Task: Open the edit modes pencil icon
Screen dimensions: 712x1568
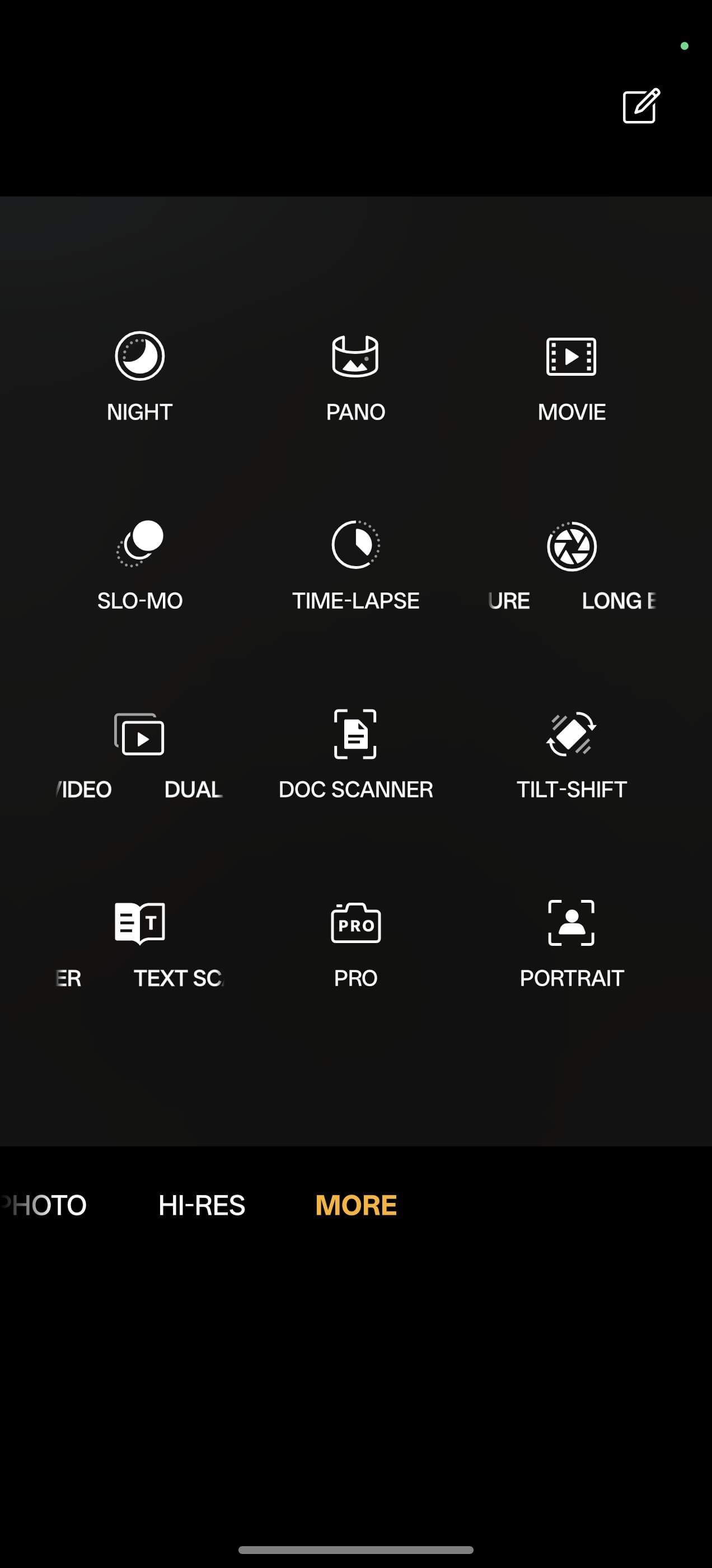Action: 641,106
